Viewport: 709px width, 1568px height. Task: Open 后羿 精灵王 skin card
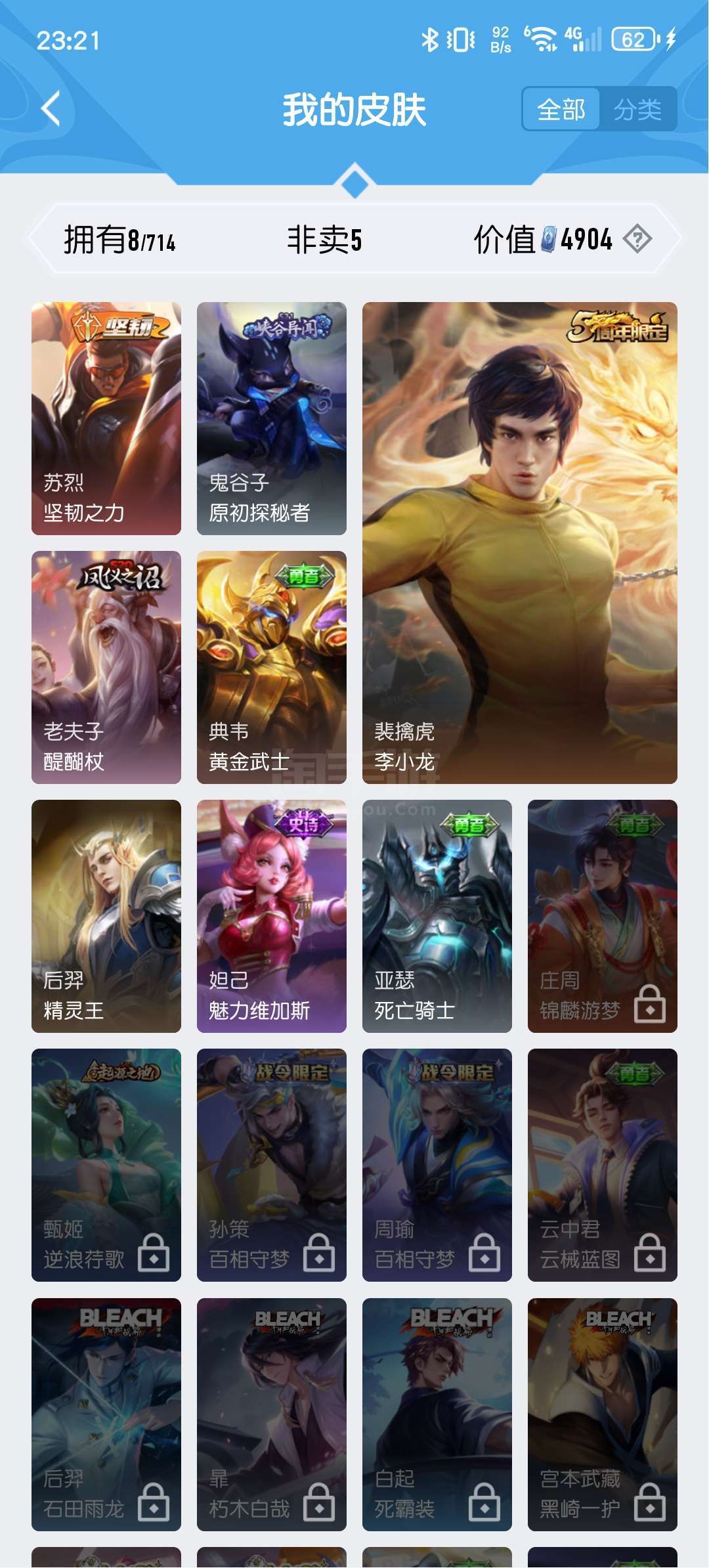coord(106,916)
